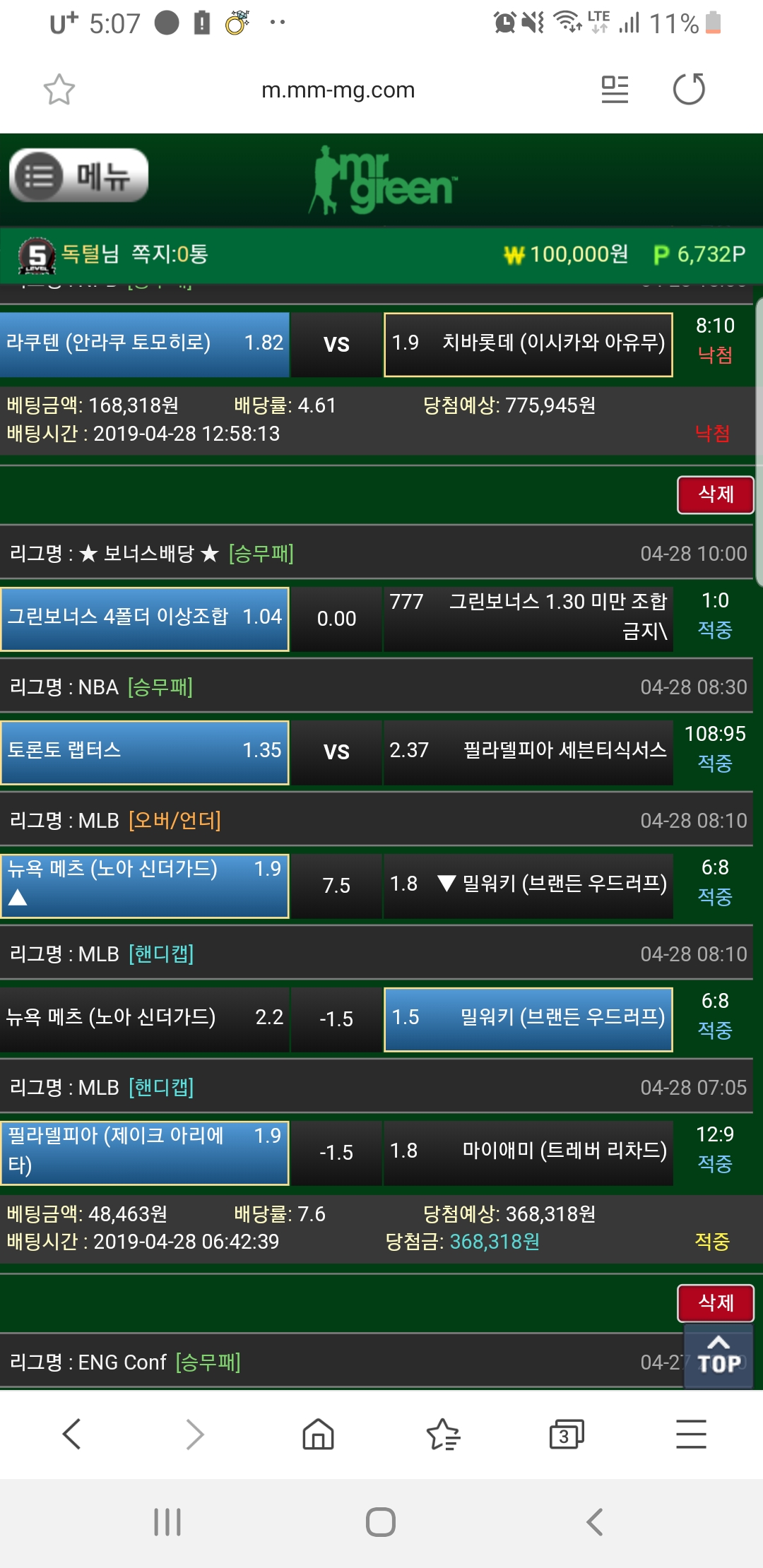
Task: Open the system recent apps
Action: pos(167,1522)
